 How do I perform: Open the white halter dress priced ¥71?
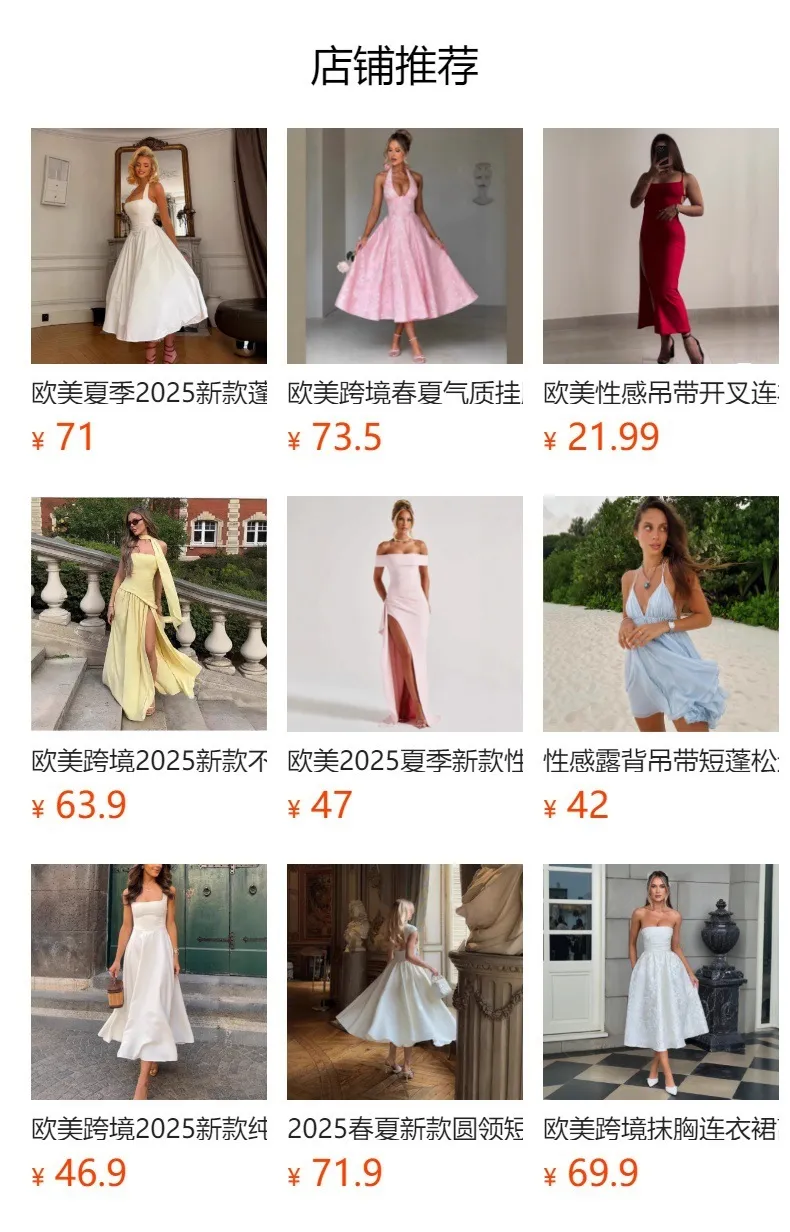[149, 246]
